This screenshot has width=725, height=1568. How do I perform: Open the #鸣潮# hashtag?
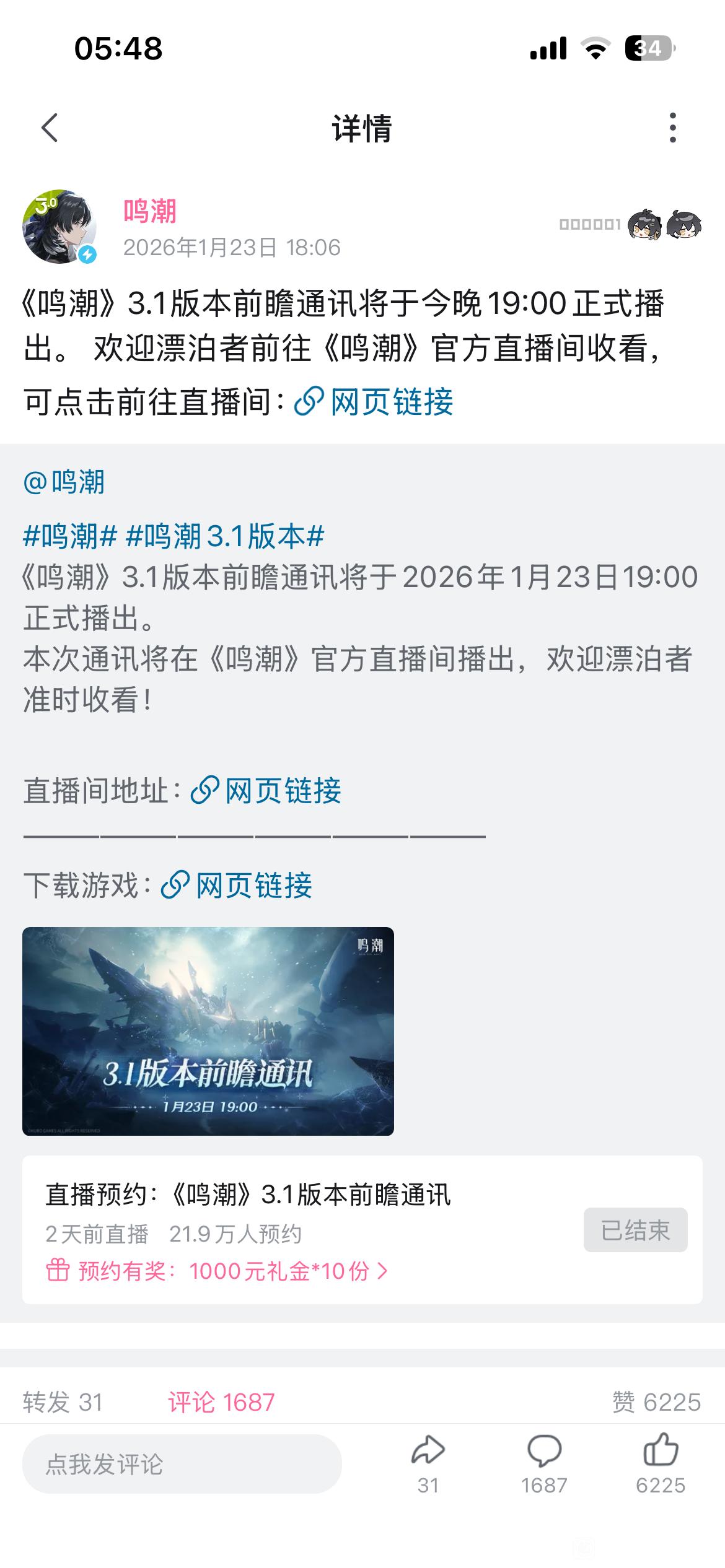coord(69,536)
